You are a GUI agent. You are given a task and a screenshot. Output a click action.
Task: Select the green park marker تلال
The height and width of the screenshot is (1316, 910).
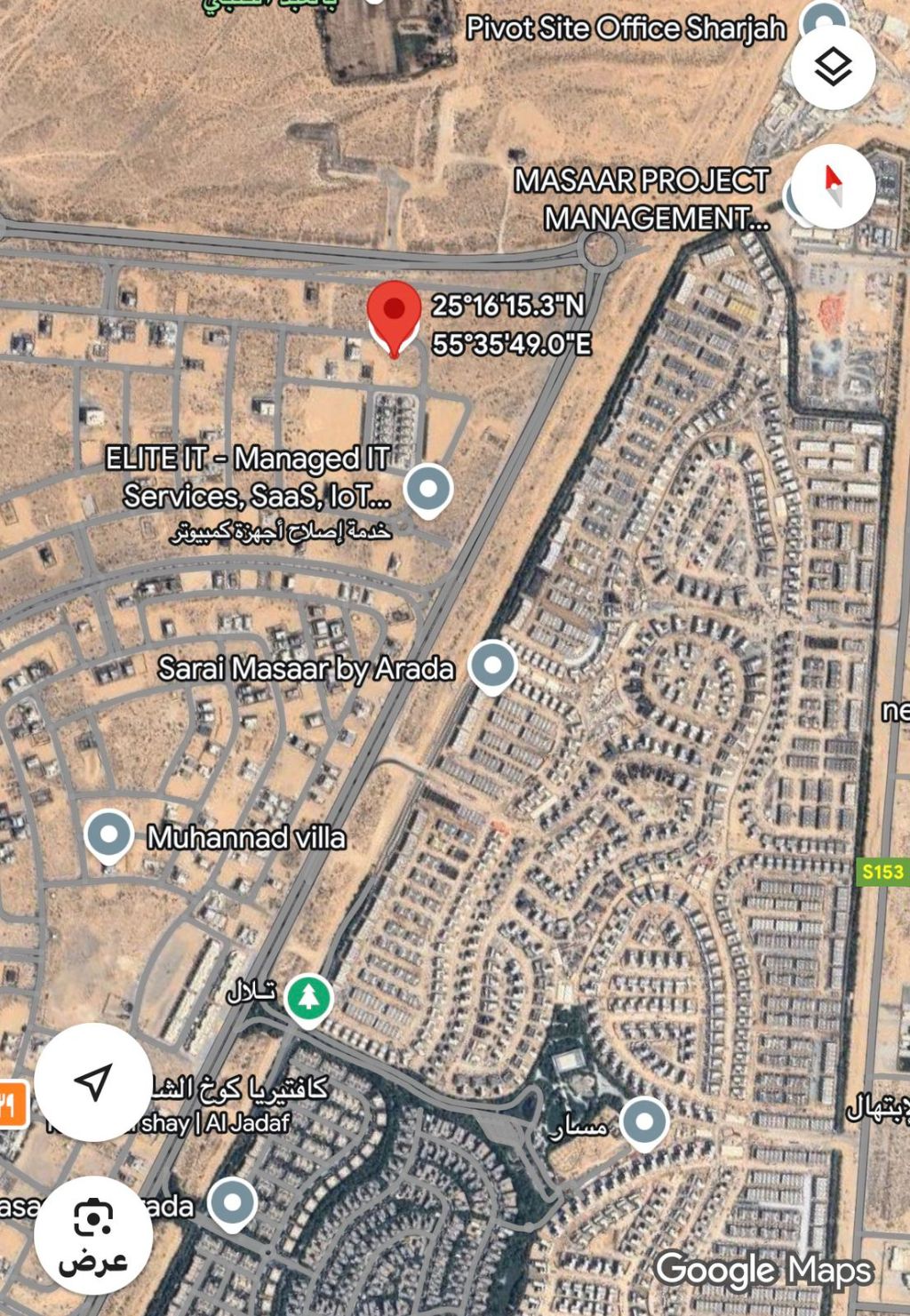[308, 997]
